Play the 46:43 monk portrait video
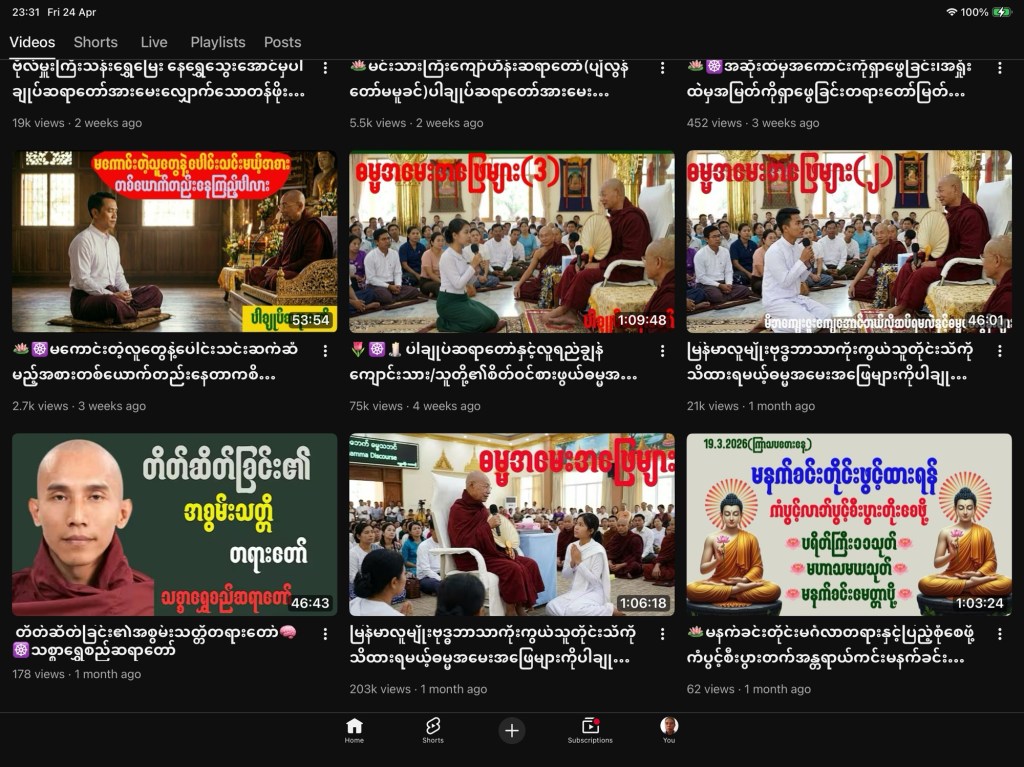 pos(174,524)
